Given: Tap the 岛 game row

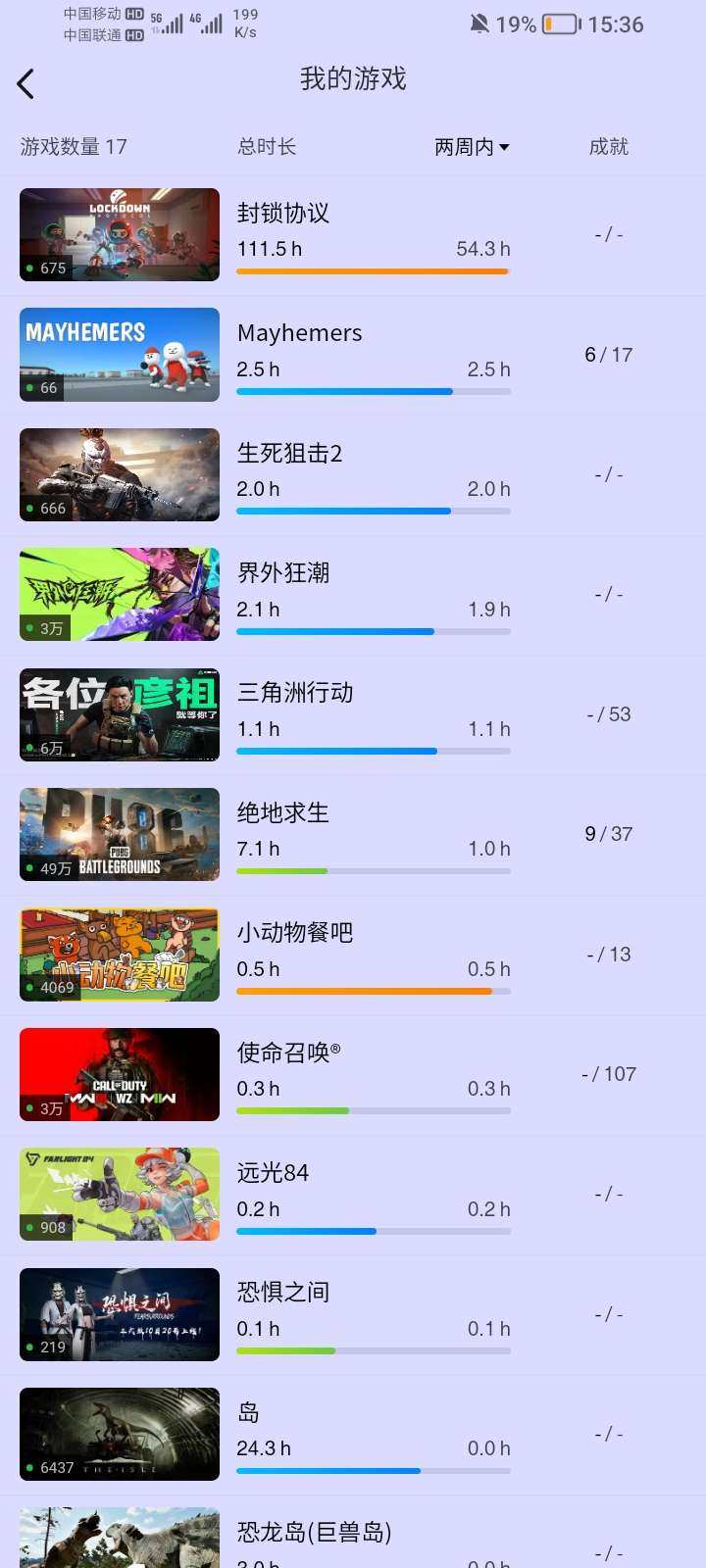Looking at the screenshot, I should (x=353, y=1434).
